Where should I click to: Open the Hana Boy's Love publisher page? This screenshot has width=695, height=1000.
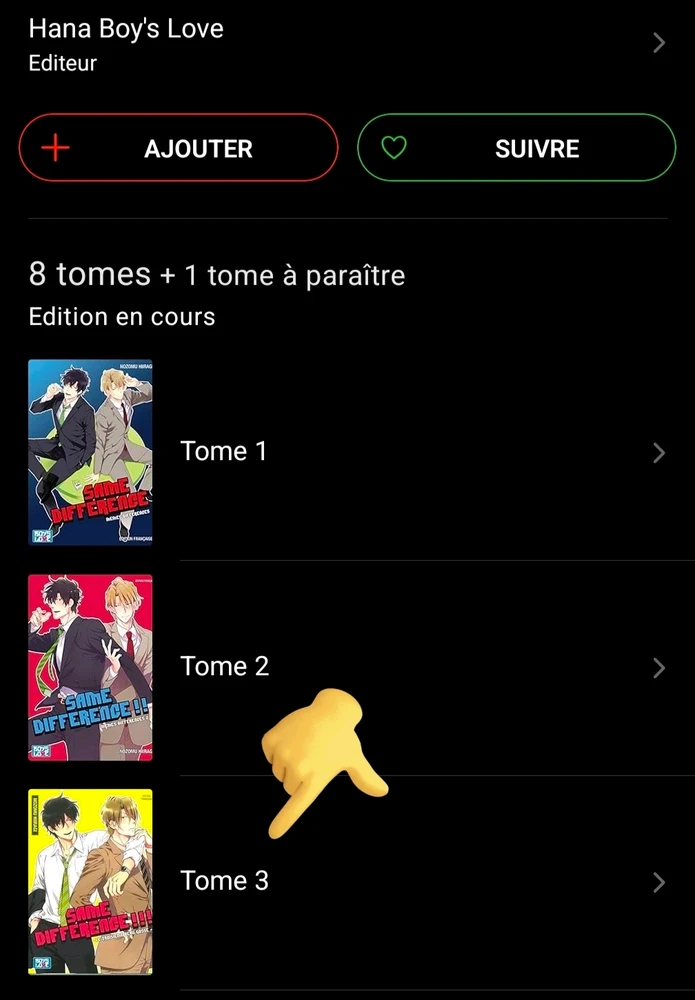coord(347,44)
